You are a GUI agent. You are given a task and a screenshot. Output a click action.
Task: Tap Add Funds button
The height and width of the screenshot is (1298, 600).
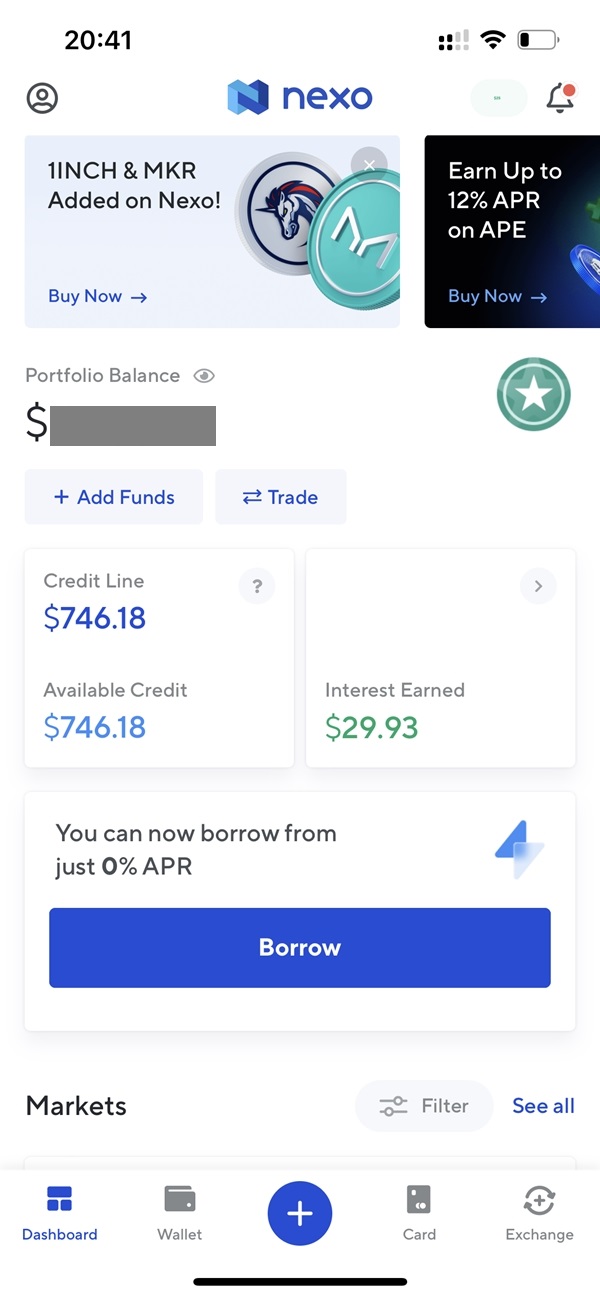(x=114, y=497)
